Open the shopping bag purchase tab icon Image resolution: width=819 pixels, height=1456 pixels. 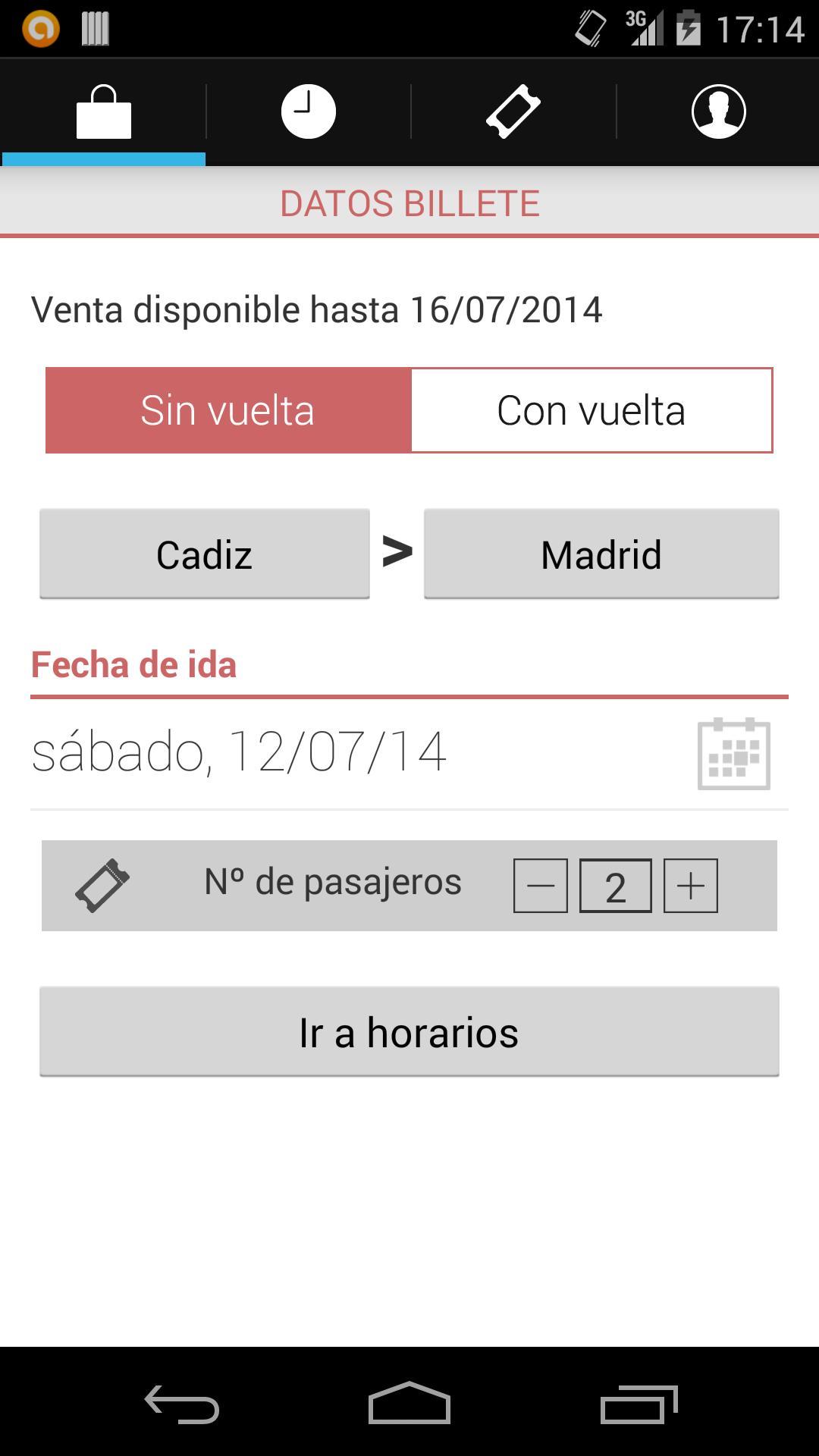[102, 111]
